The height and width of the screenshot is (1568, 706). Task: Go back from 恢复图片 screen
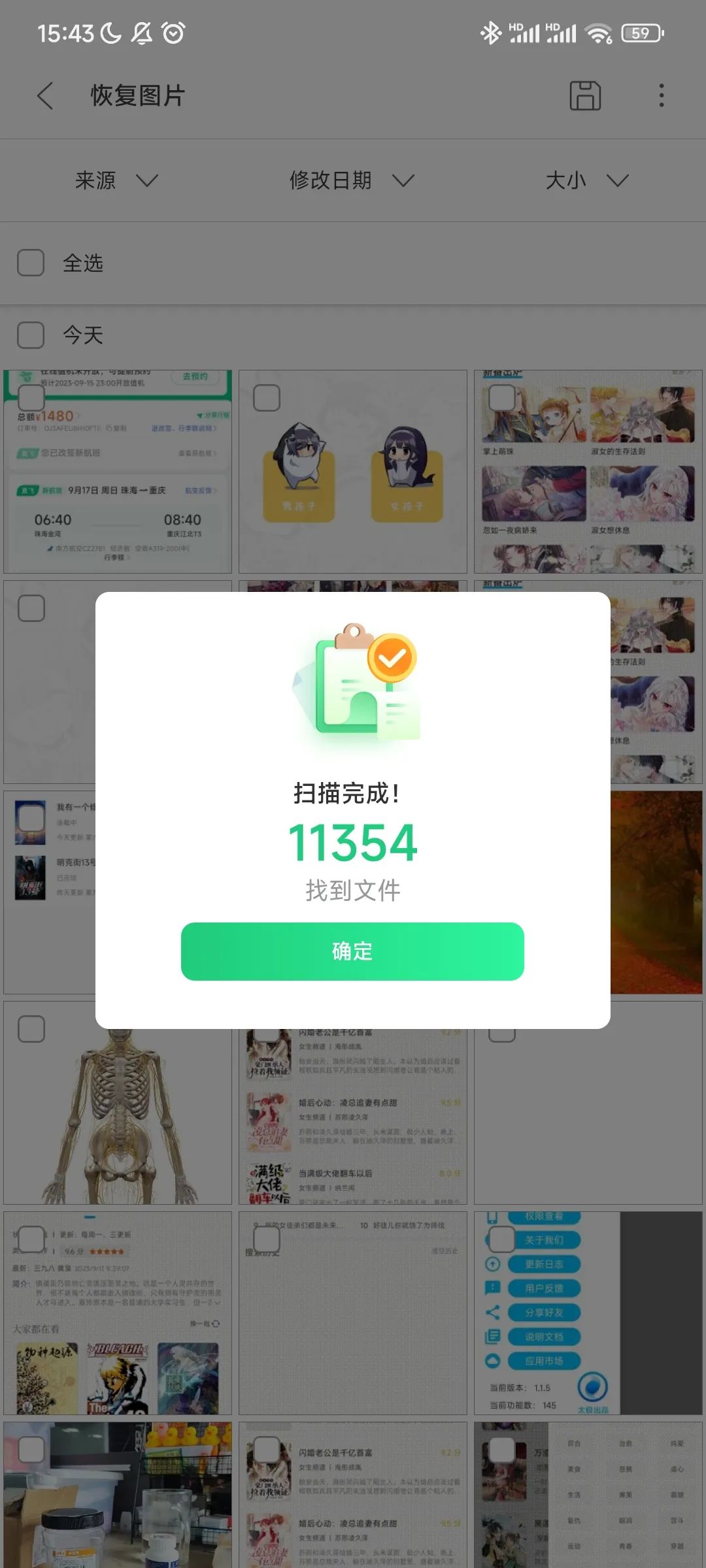[44, 96]
